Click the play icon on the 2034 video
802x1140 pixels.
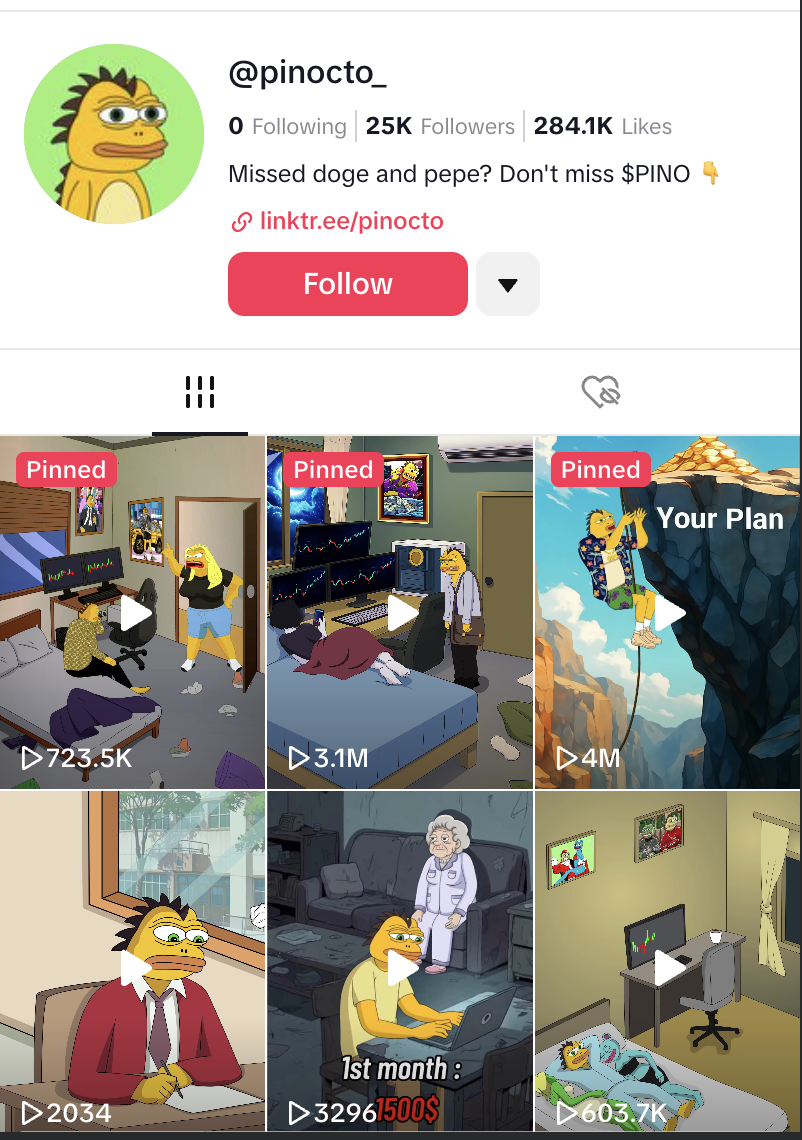[x=133, y=967]
